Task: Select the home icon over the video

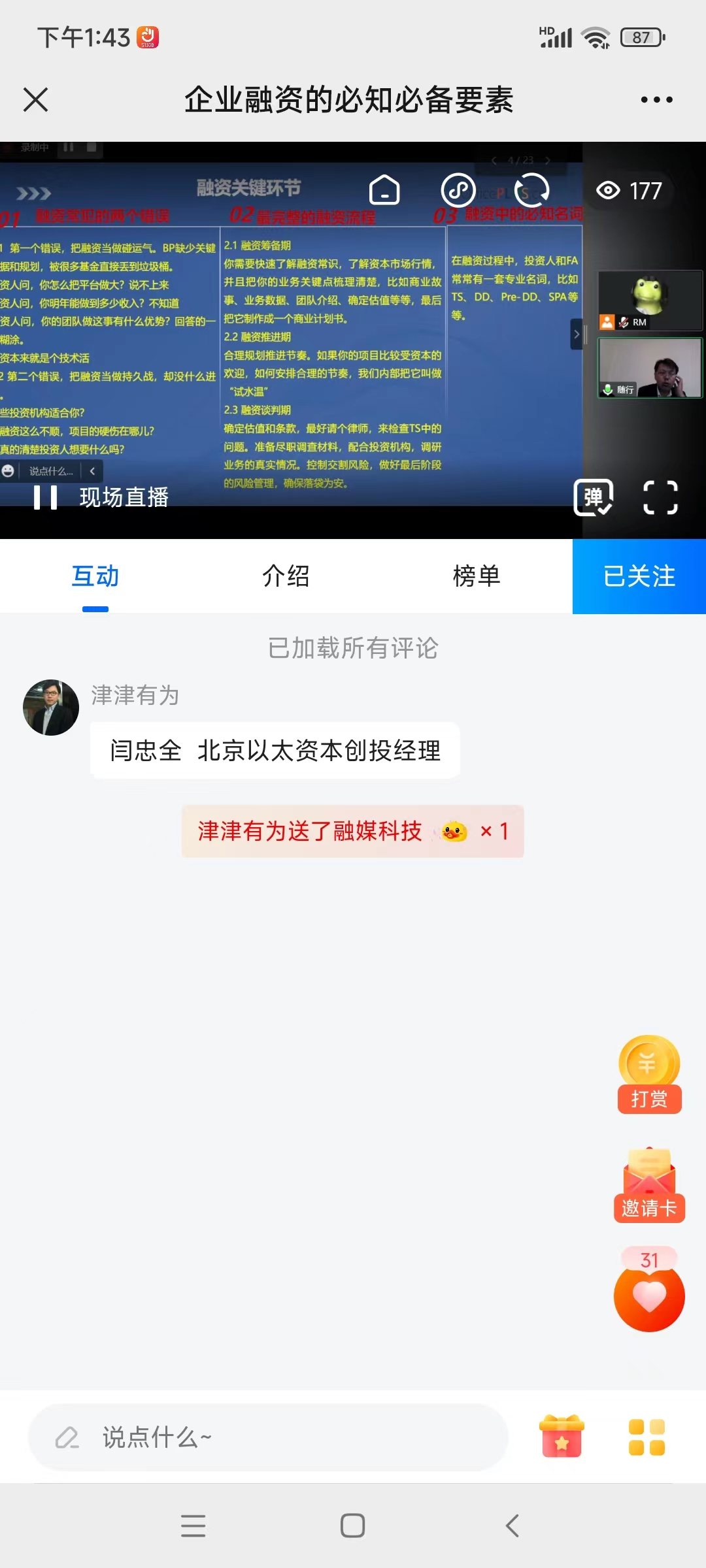Action: coord(384,190)
